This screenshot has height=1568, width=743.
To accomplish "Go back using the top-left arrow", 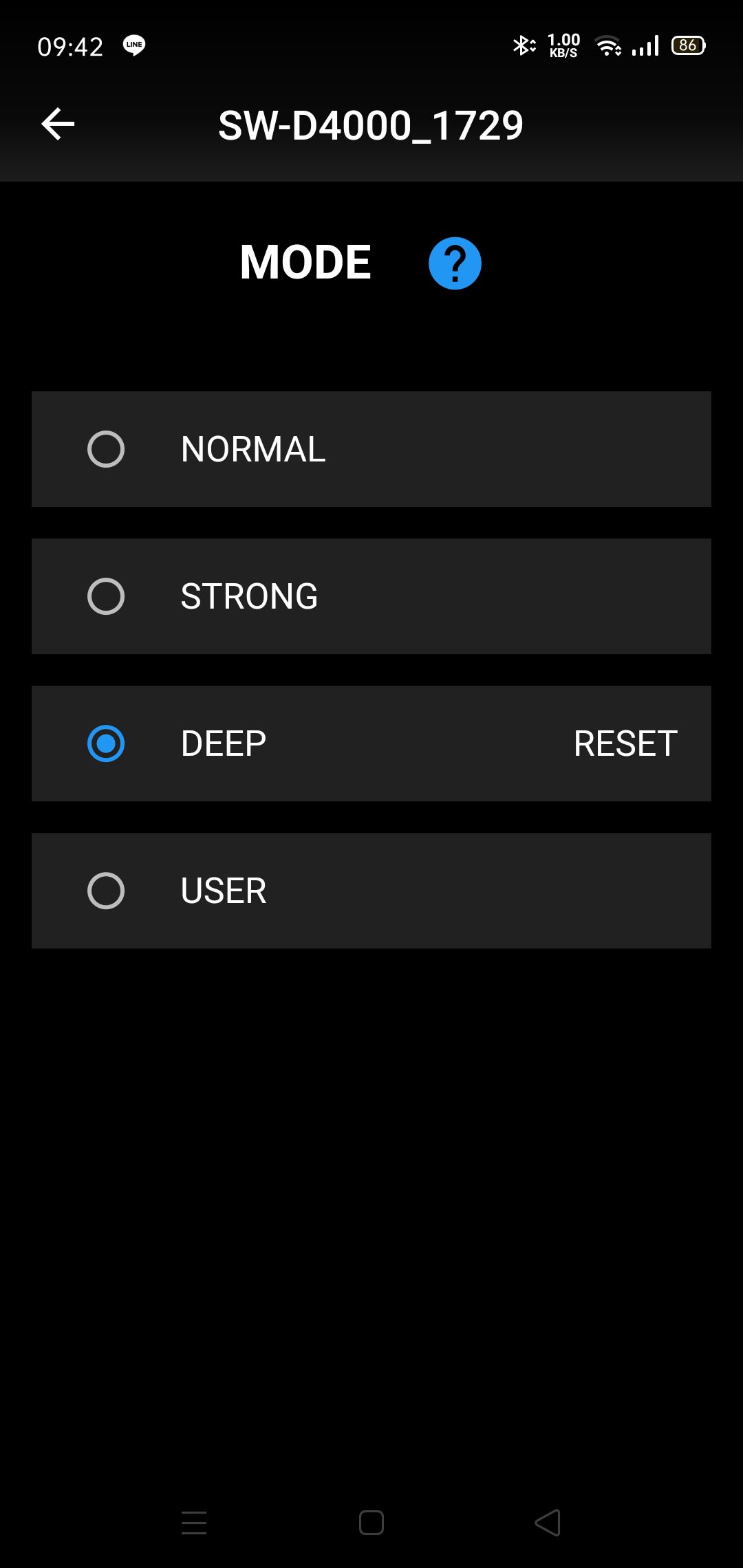I will pyautogui.click(x=58, y=124).
